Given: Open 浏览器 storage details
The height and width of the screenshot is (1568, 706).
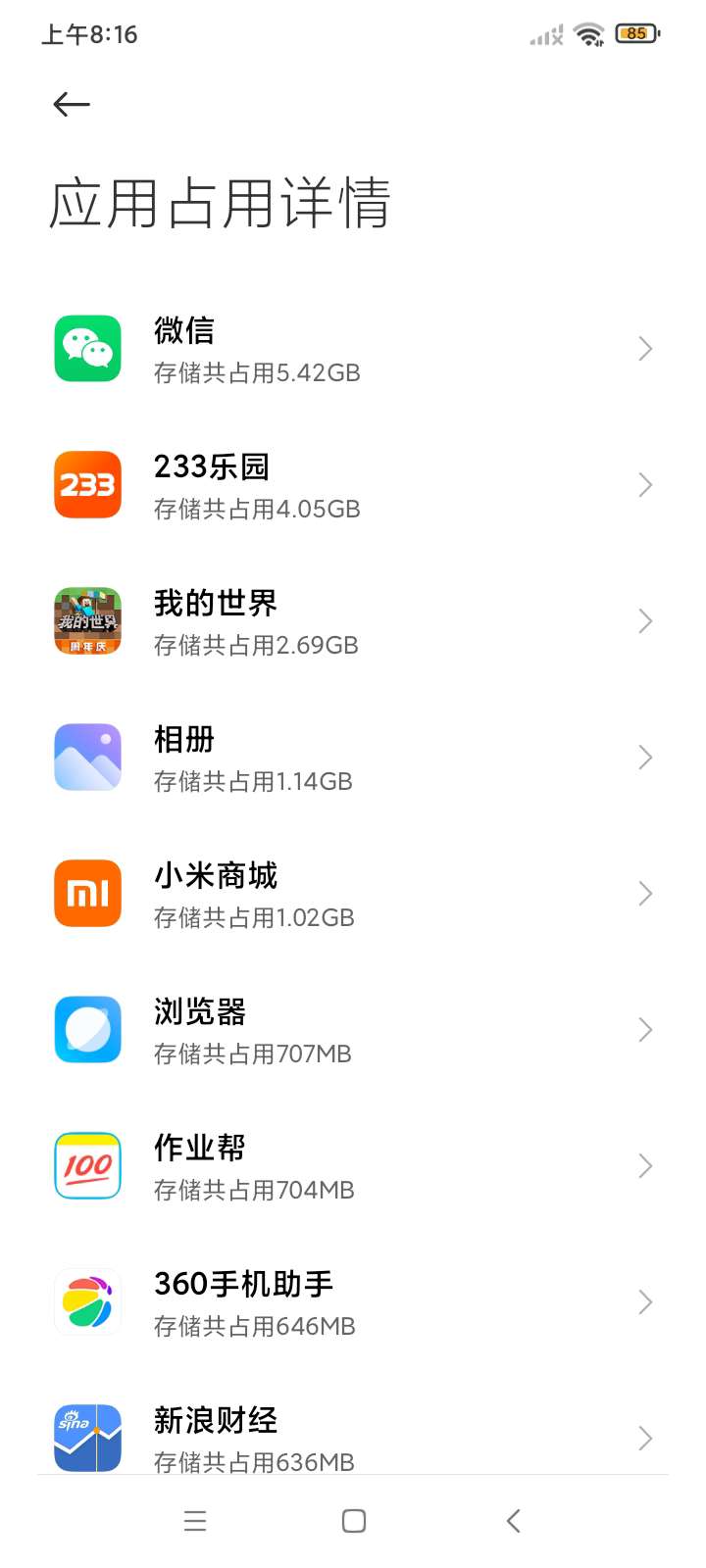Looking at the screenshot, I should (x=353, y=1030).
